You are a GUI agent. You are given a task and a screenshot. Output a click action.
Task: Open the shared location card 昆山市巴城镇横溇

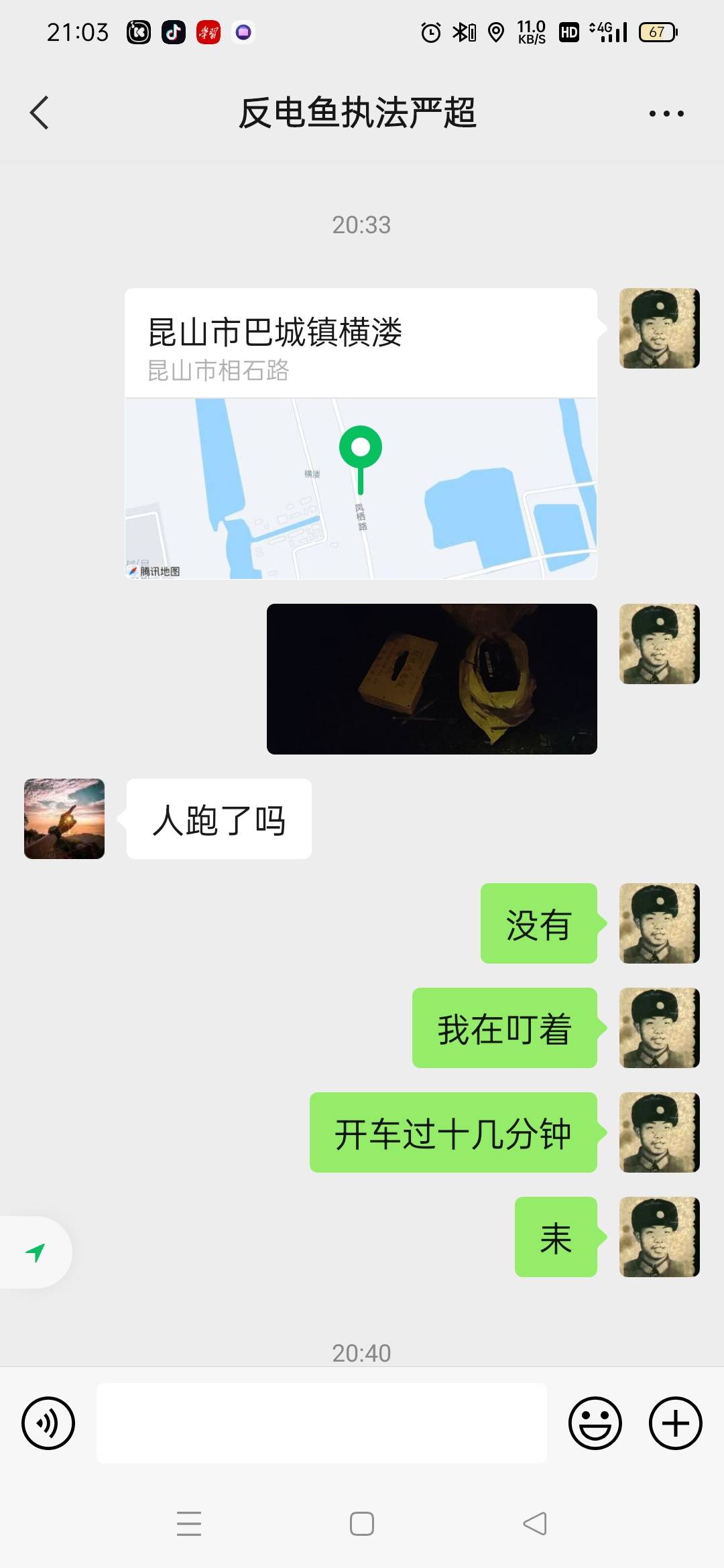point(361,434)
